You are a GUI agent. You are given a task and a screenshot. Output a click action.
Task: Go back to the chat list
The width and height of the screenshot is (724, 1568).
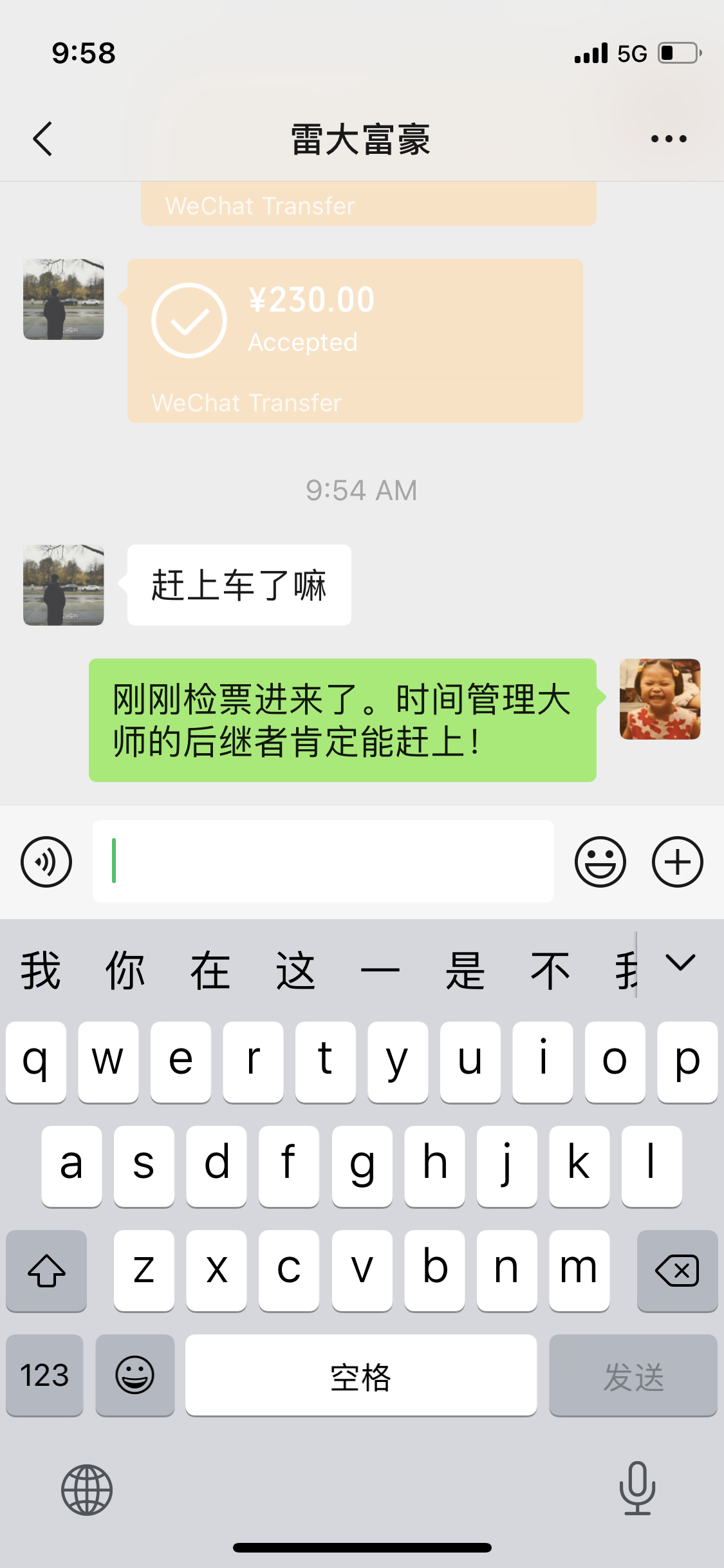click(42, 139)
